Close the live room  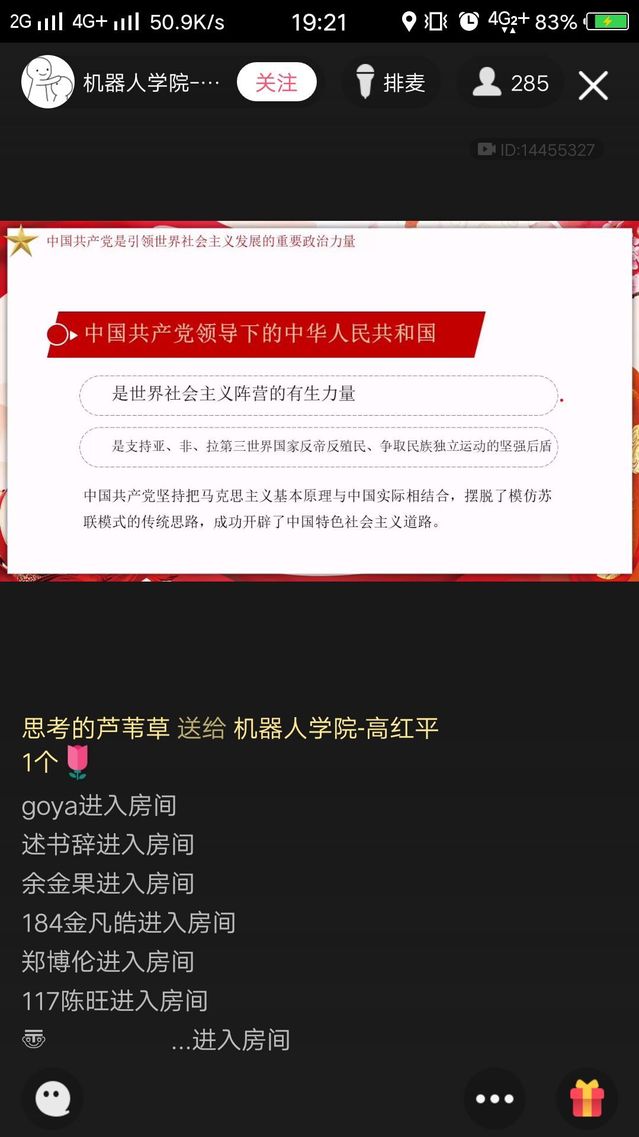593,85
